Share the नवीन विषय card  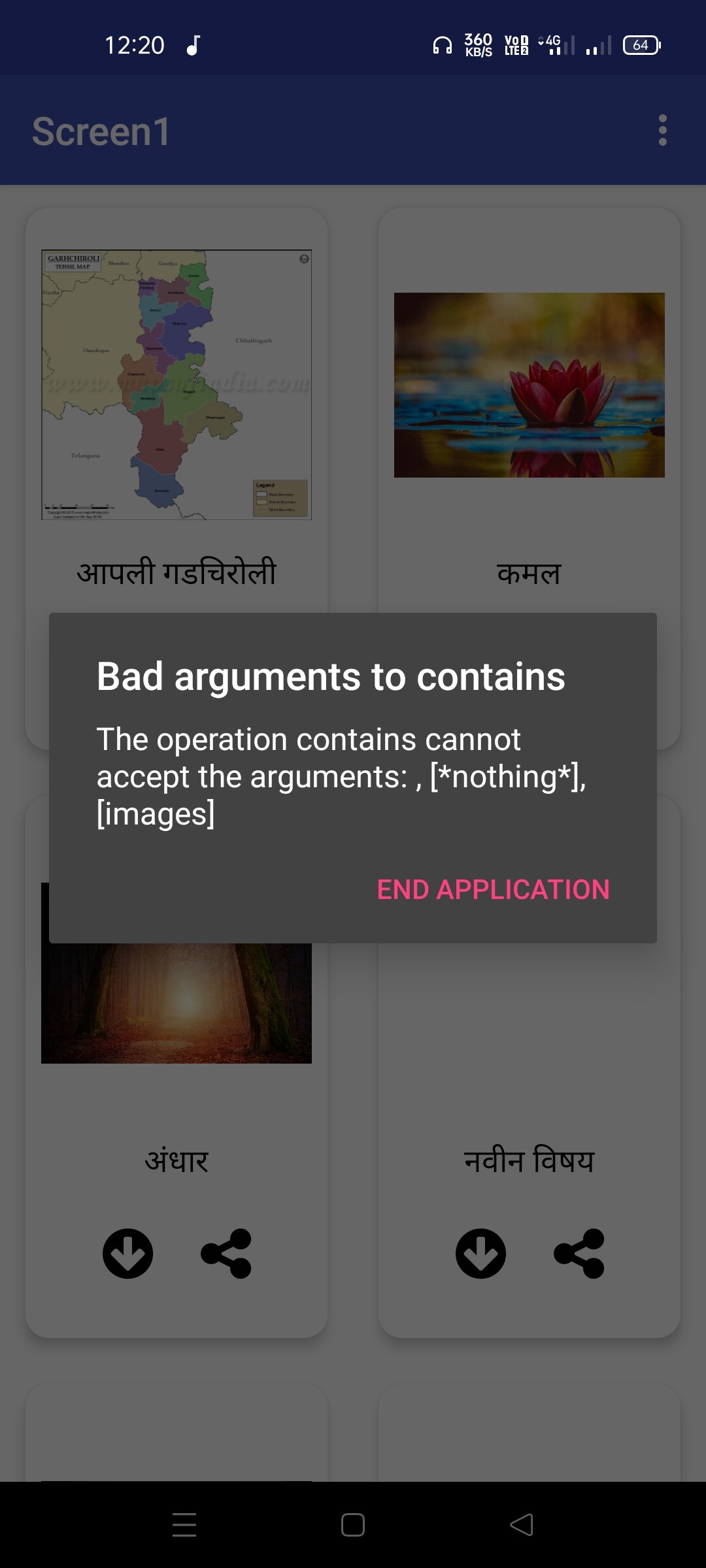[579, 1253]
